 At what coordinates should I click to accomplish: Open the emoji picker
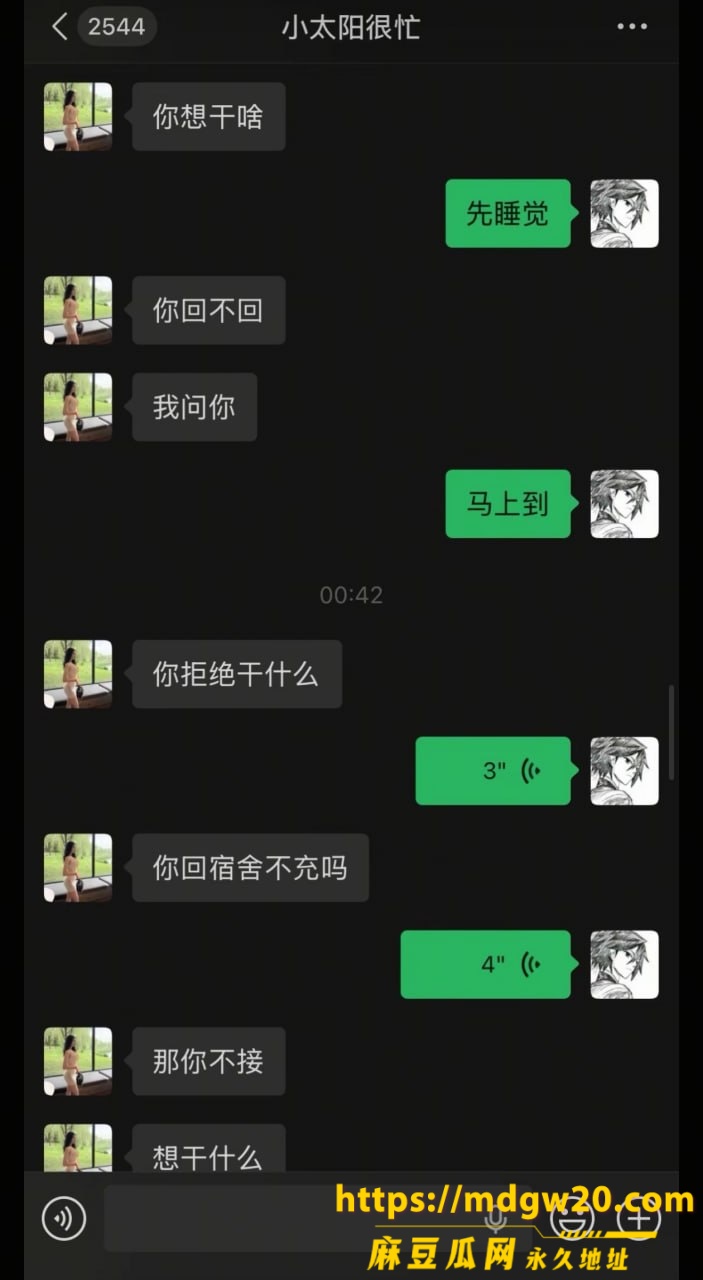point(574,1218)
